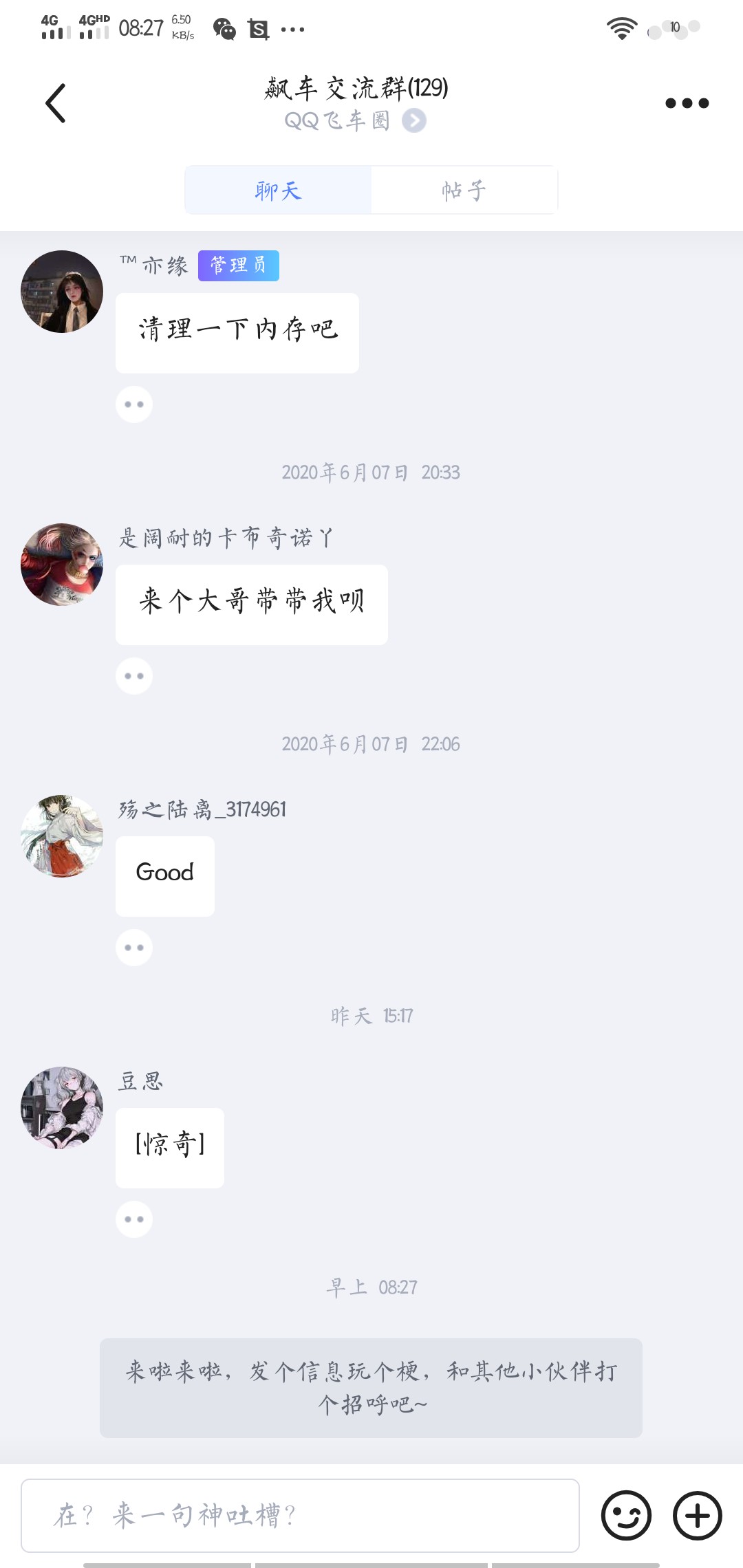View 亦缘's profile avatar
The height and width of the screenshot is (1568, 743).
pyautogui.click(x=62, y=292)
